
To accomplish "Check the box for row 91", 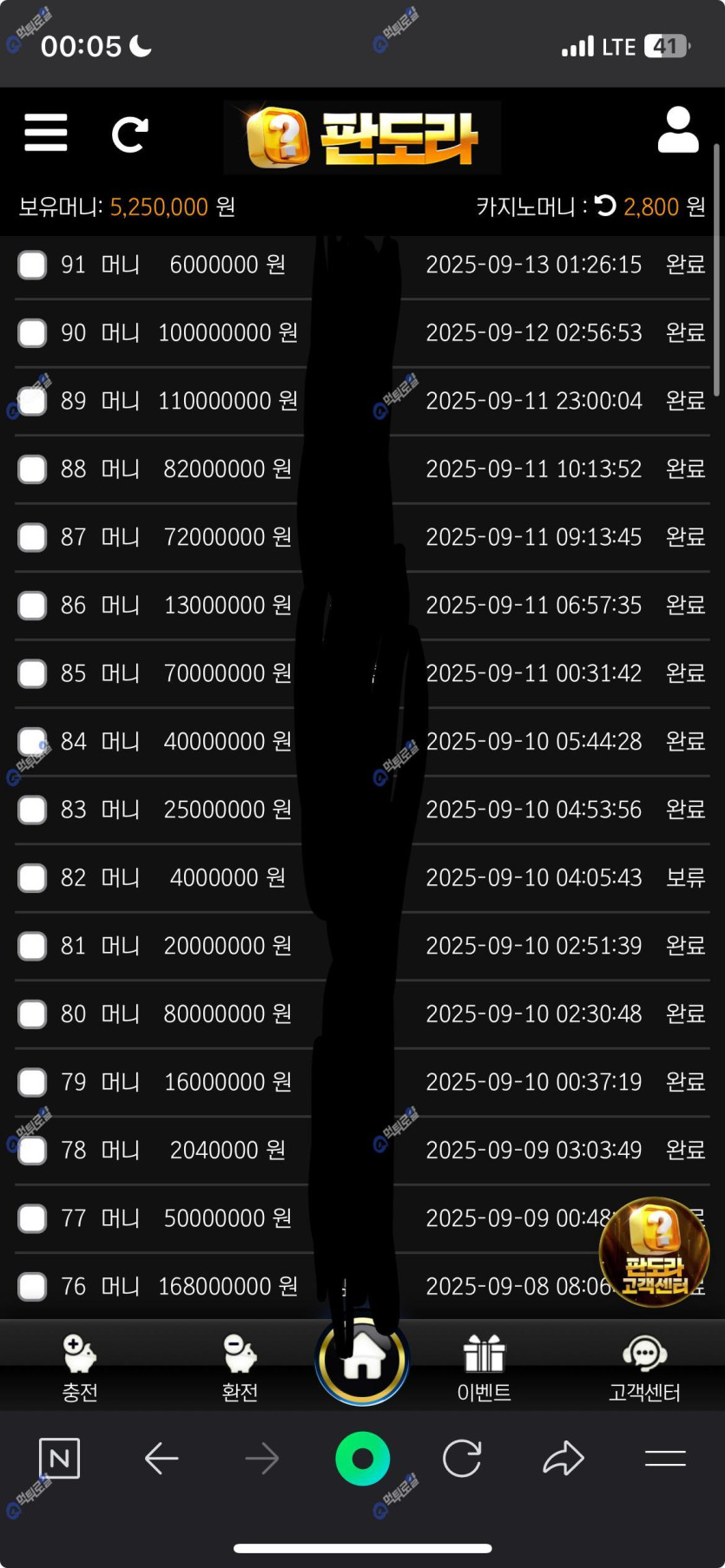I will click(x=33, y=265).
